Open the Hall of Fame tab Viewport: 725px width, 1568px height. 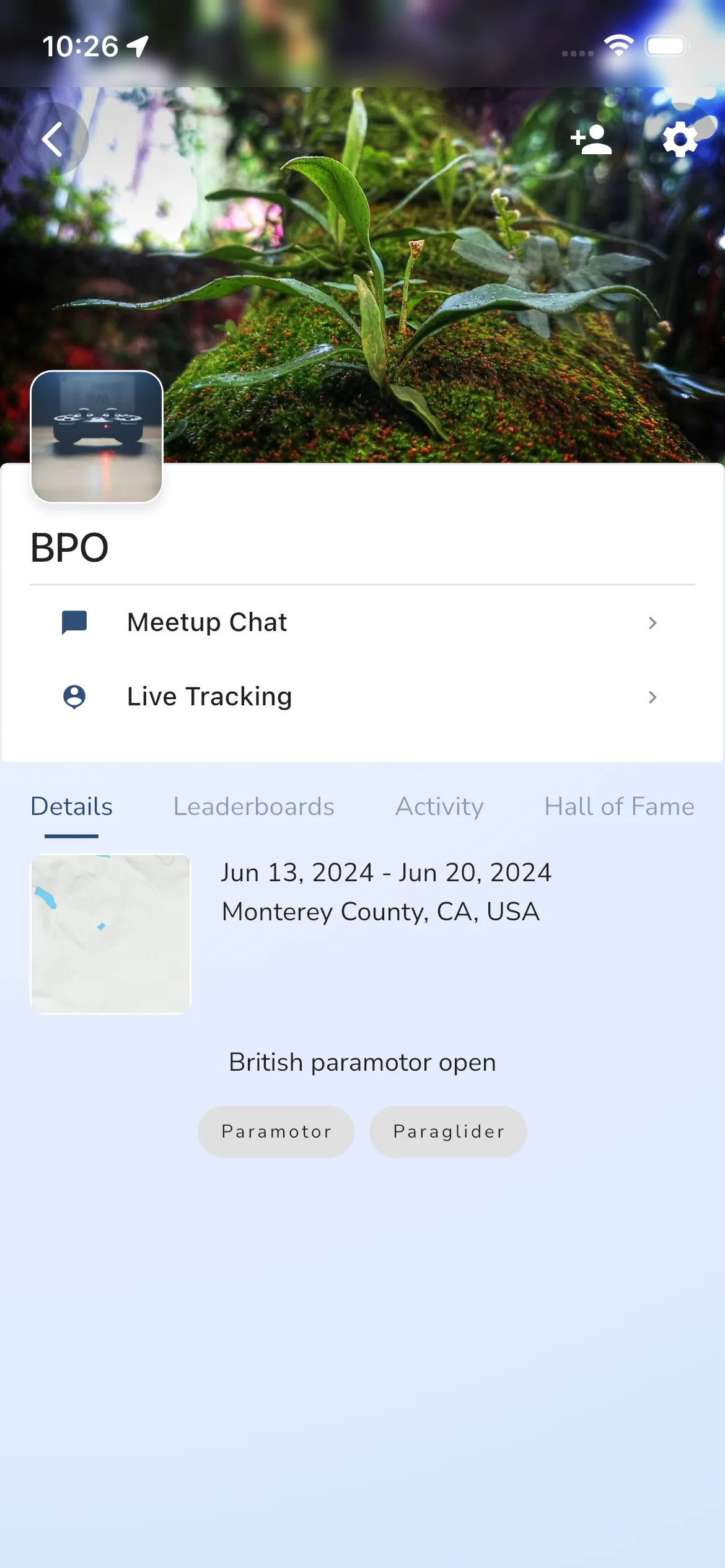pos(618,806)
